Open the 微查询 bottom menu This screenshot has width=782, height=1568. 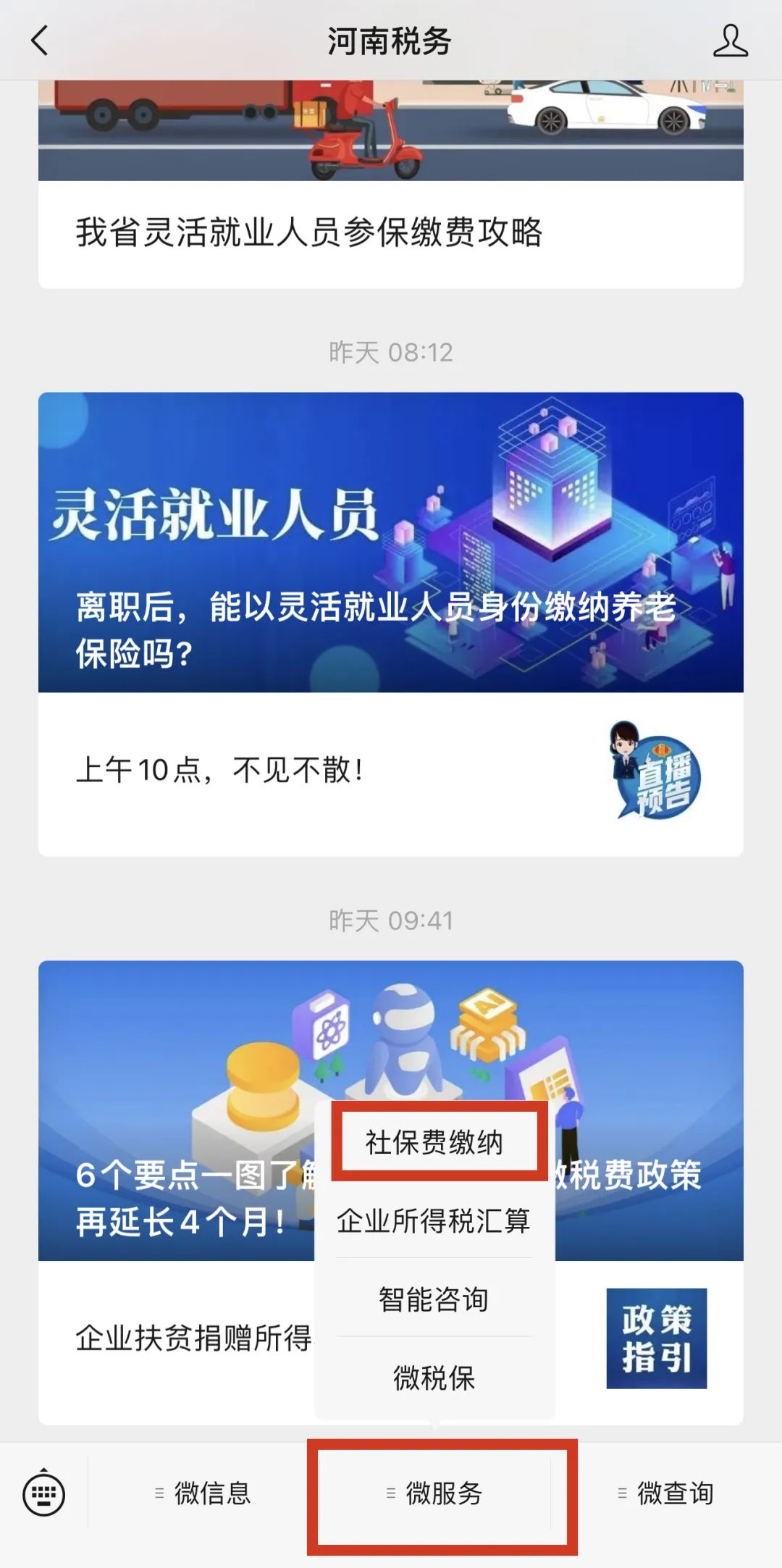(666, 1493)
